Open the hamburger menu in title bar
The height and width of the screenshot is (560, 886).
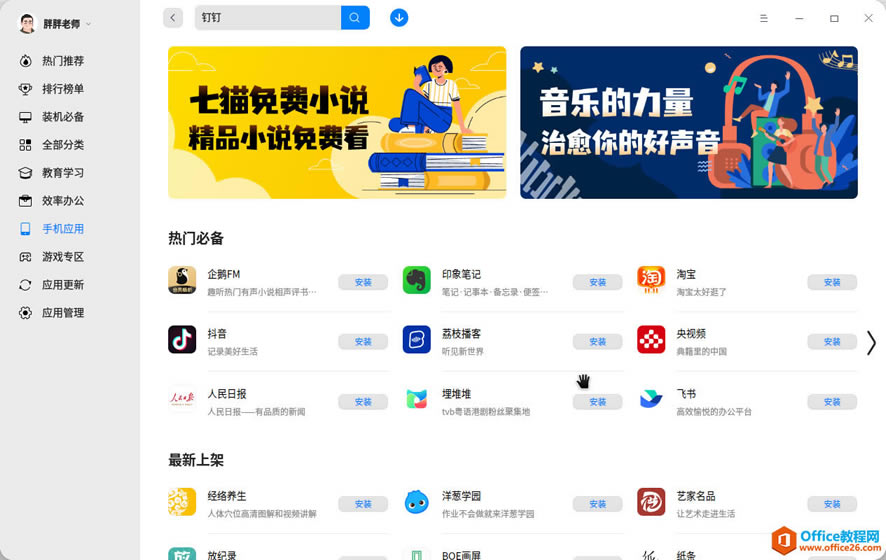[764, 18]
